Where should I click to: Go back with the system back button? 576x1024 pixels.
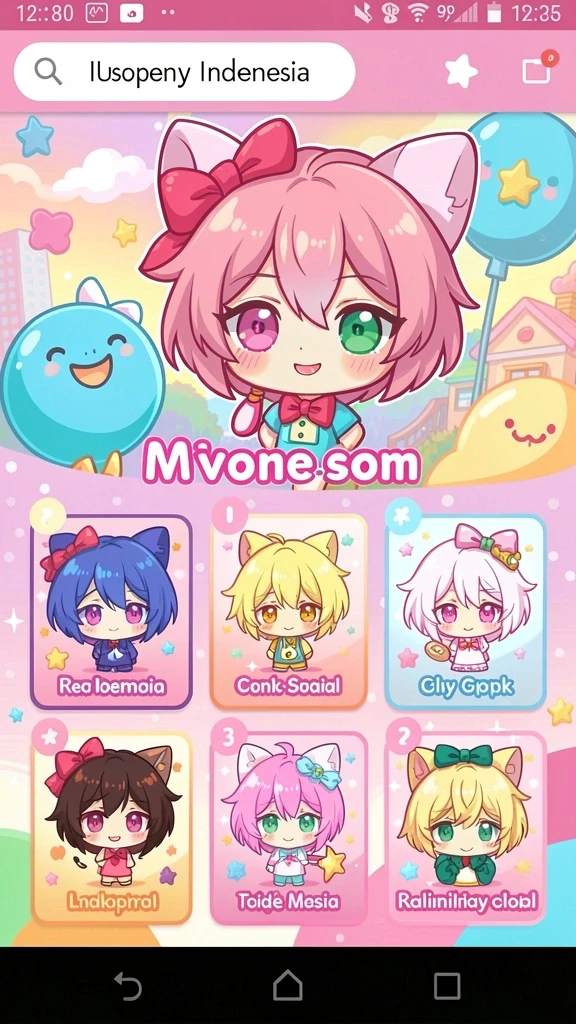tap(128, 985)
